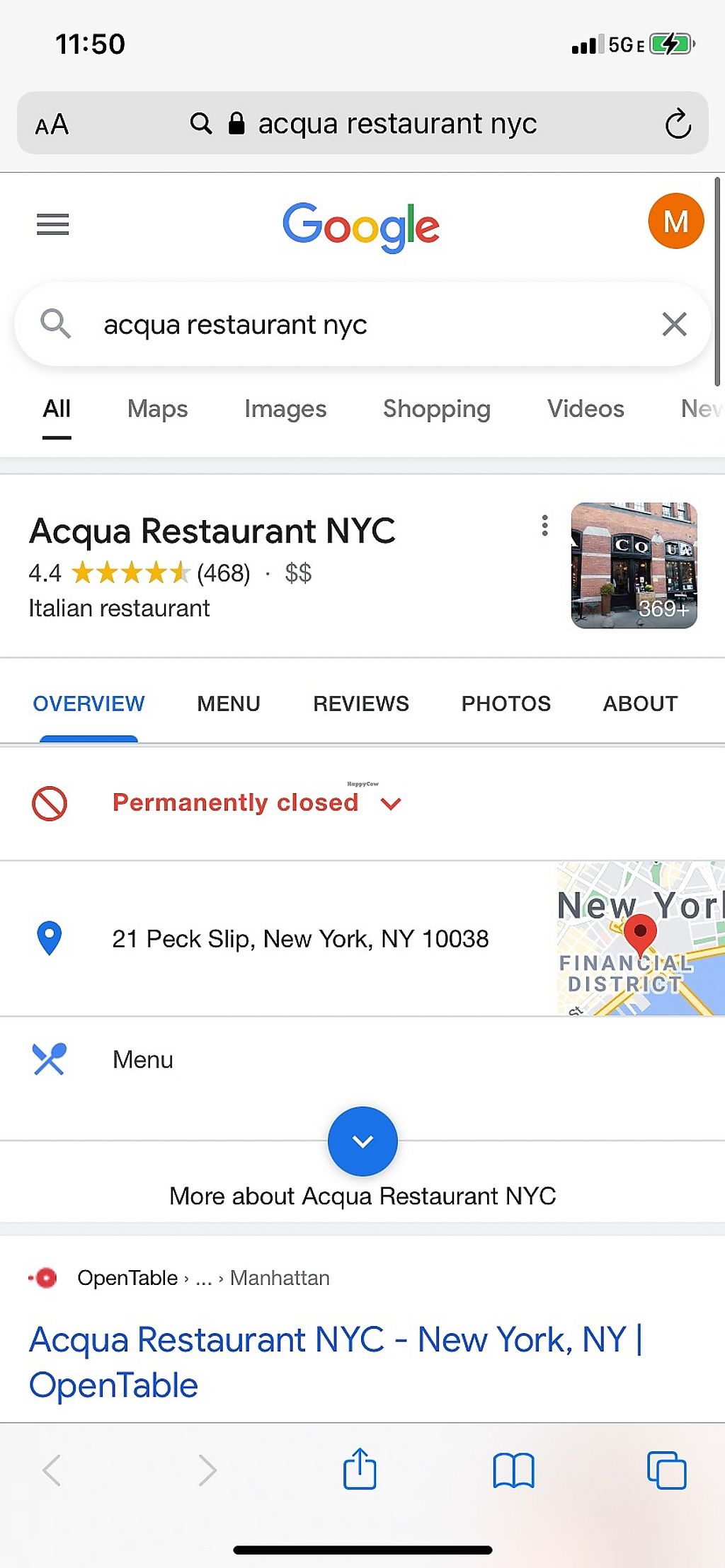Expand more about Acqua Restaurant NYC
Viewport: 725px width, 1568px height.
(x=362, y=1141)
